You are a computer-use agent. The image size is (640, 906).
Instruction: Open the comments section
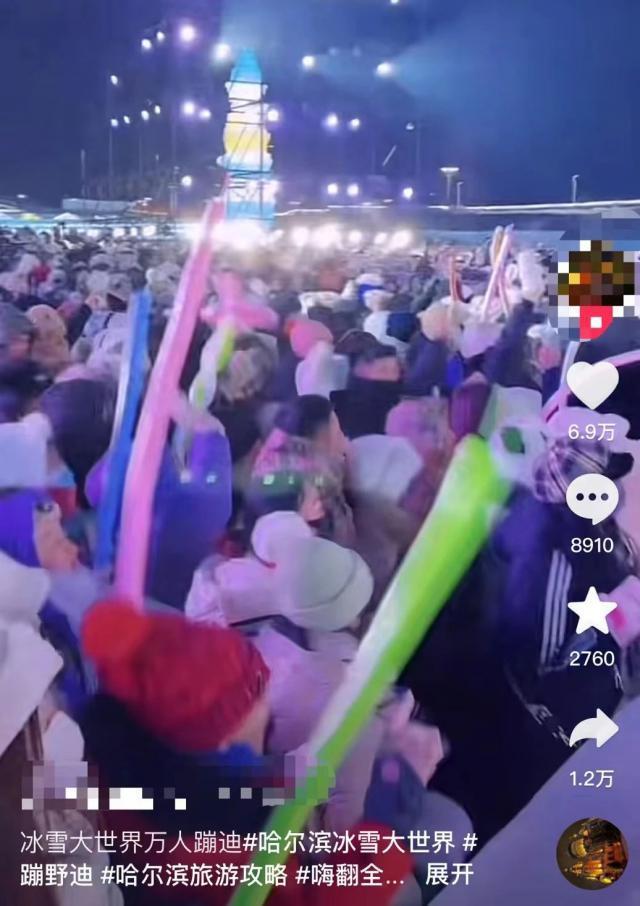(x=593, y=499)
